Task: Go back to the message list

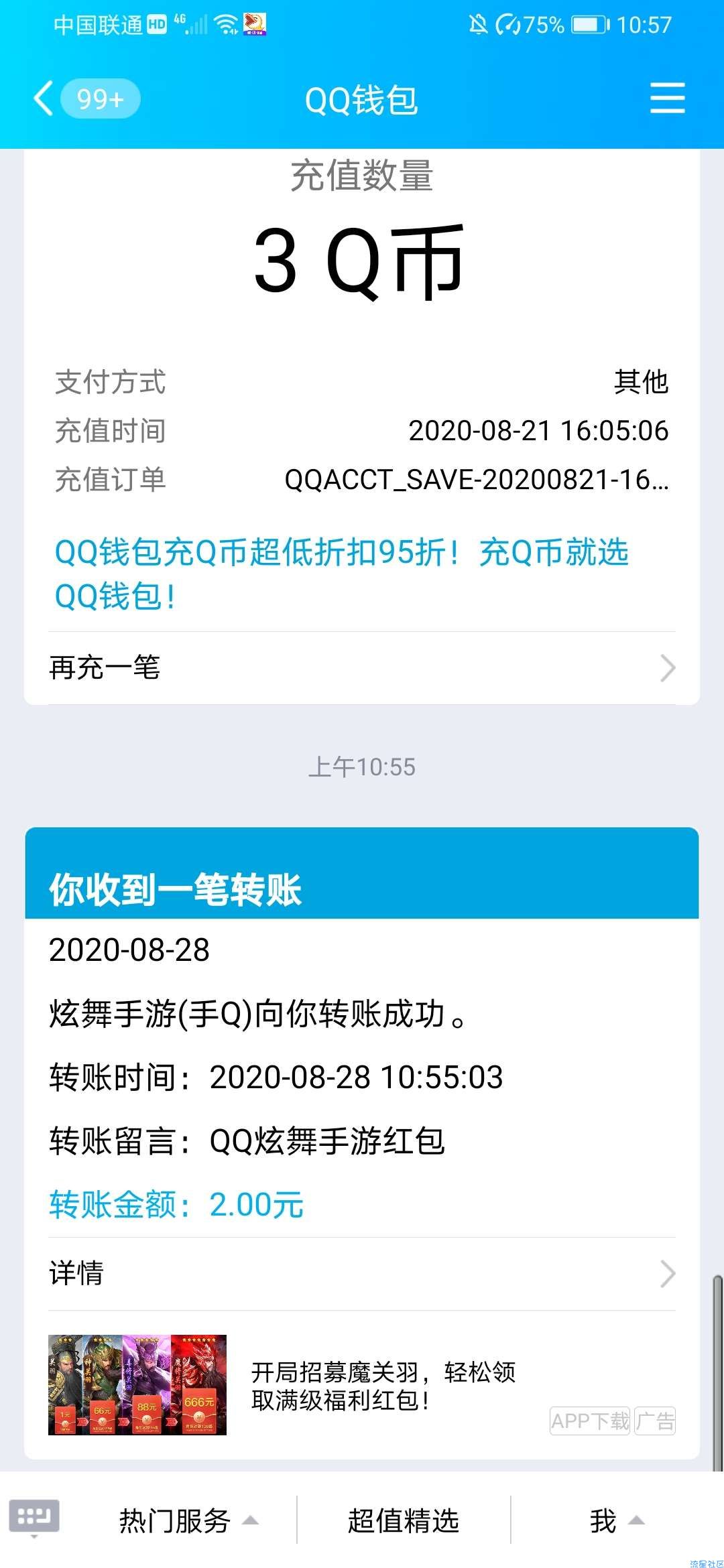Action: click(44, 99)
